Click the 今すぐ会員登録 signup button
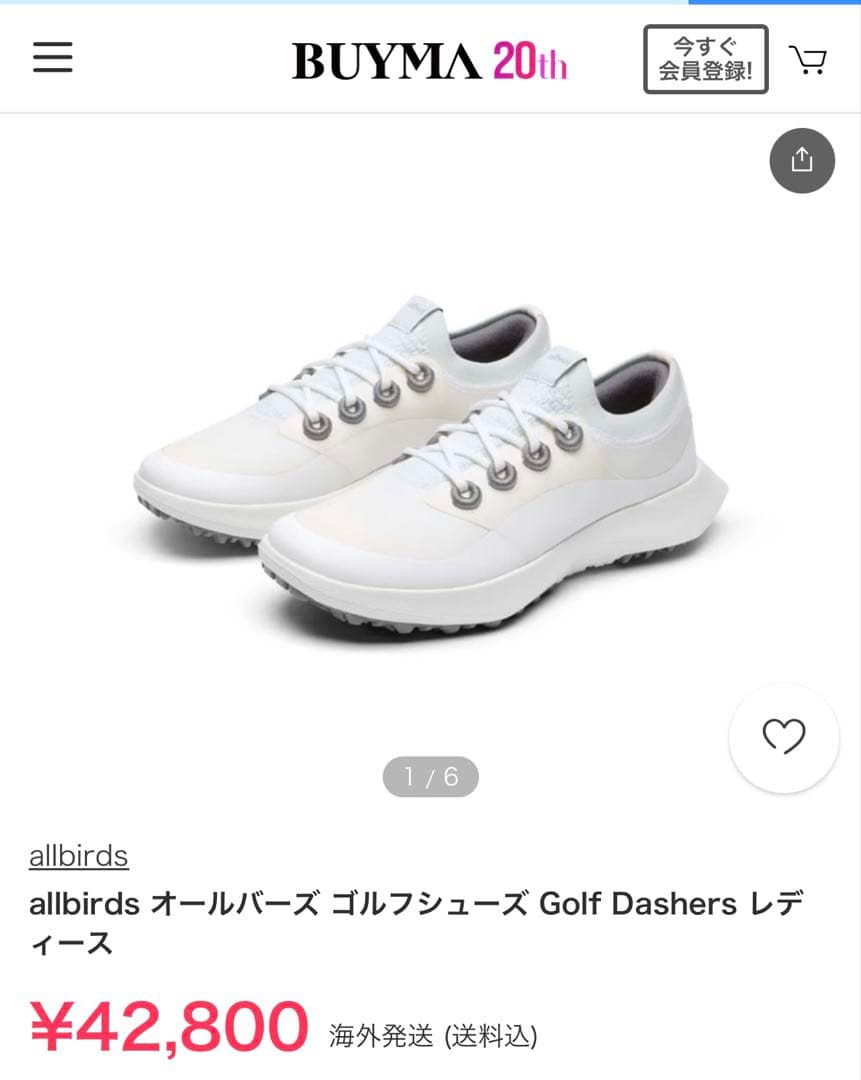This screenshot has height=1080, width=861. tap(705, 59)
